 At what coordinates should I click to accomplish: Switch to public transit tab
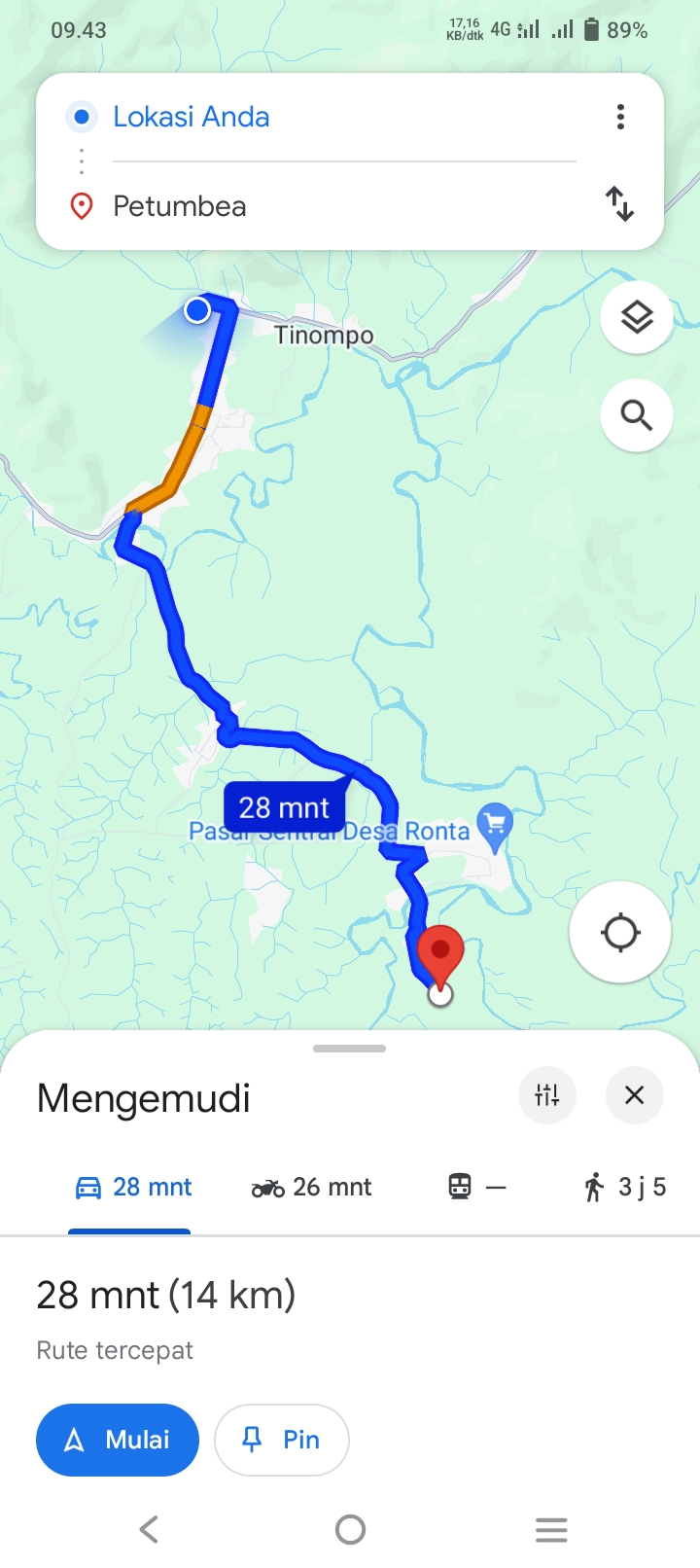[477, 1187]
